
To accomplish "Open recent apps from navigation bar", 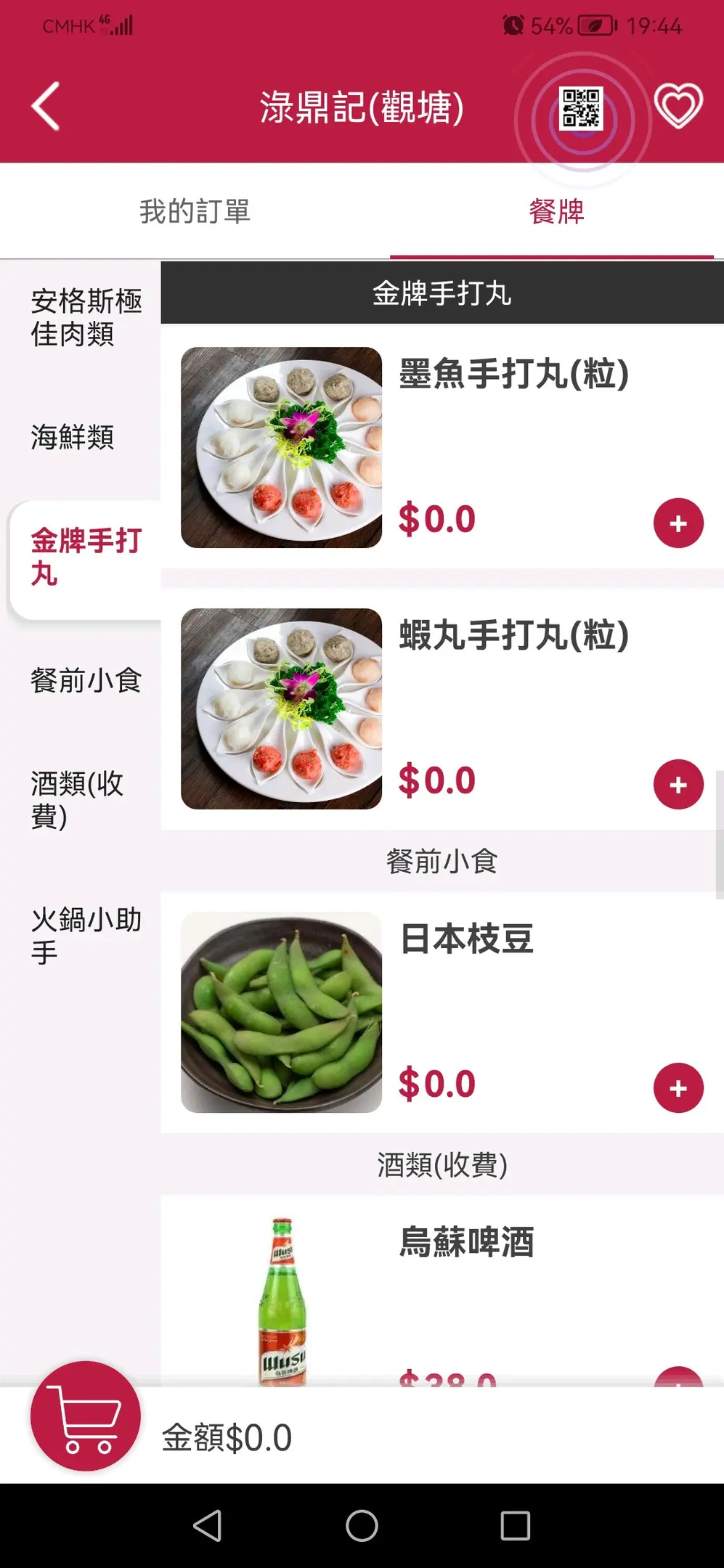I will (515, 1525).
